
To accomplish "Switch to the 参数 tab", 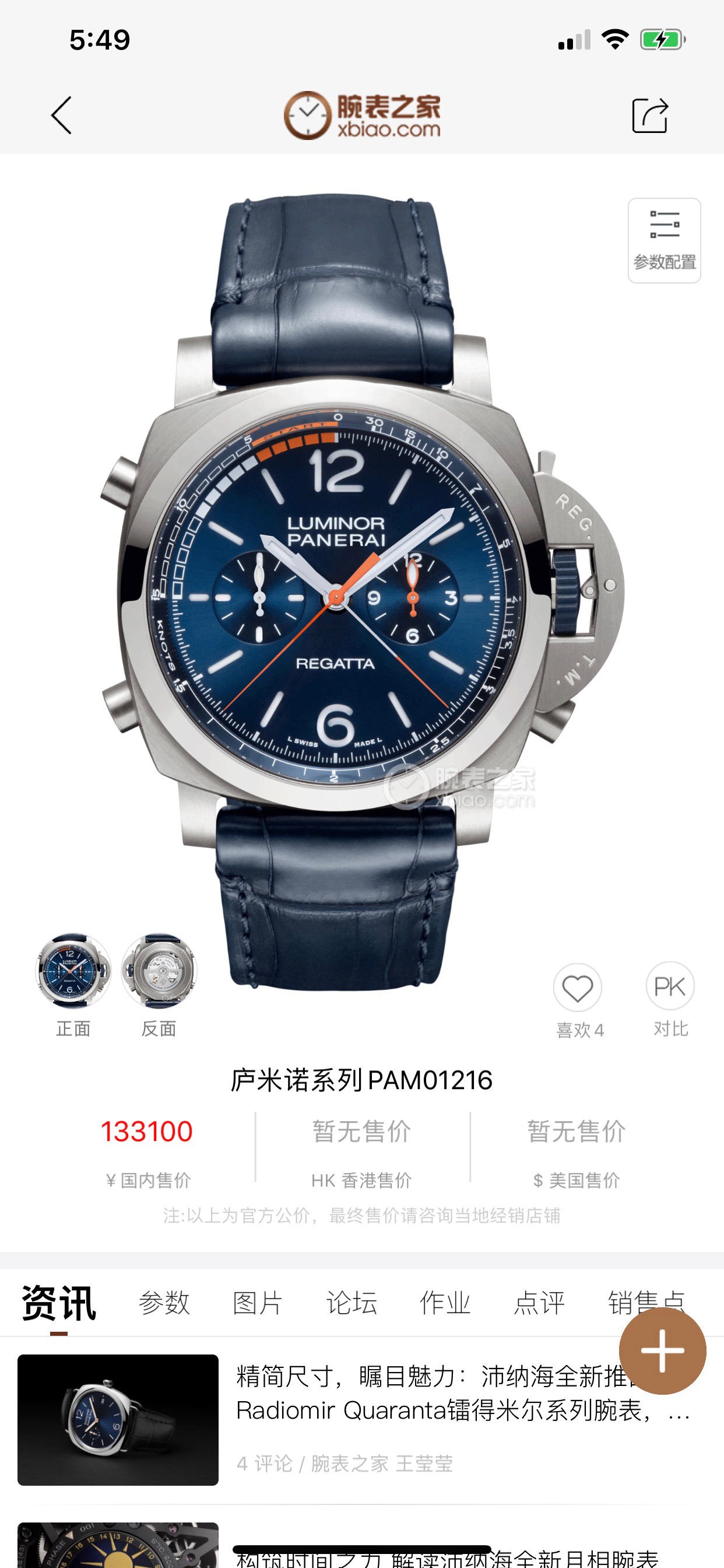I will [x=164, y=1303].
